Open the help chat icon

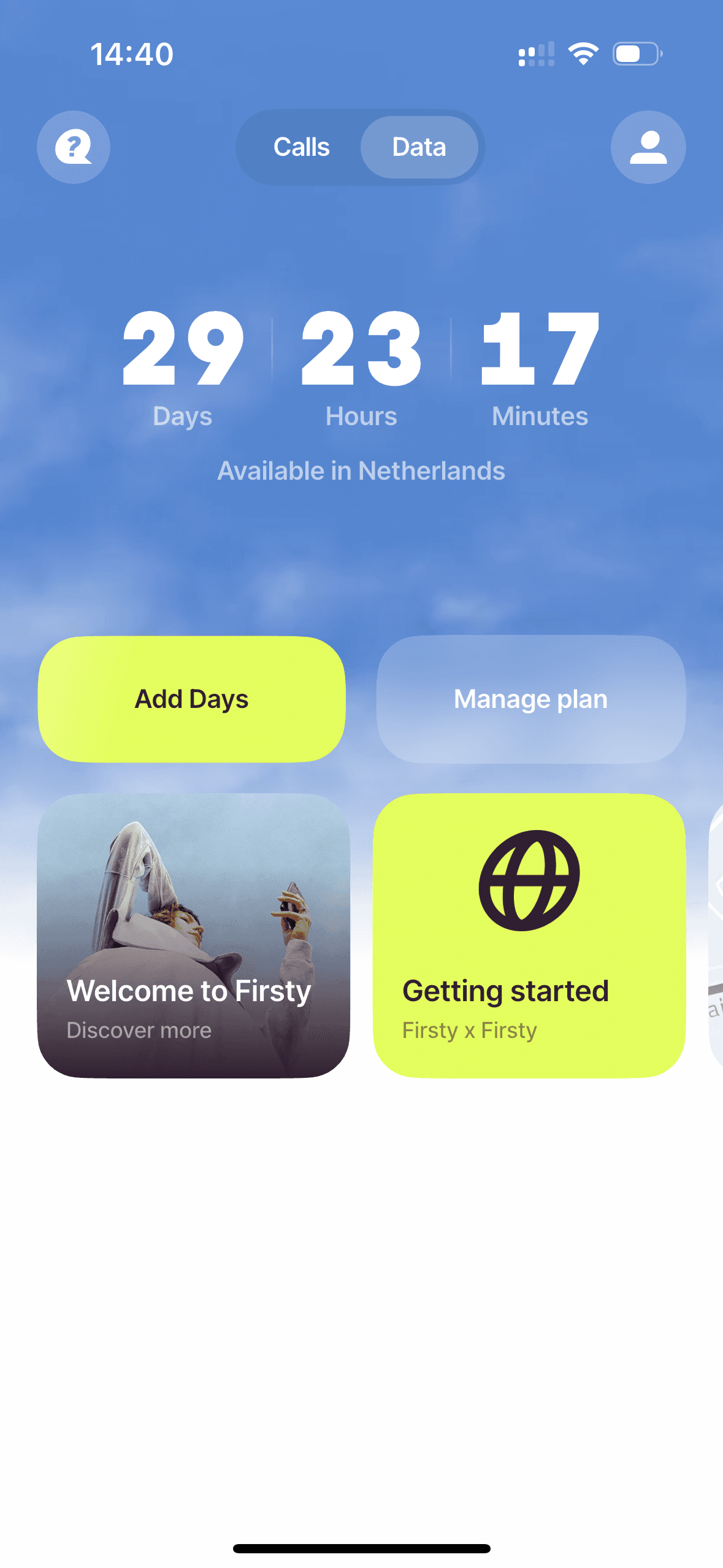point(74,147)
